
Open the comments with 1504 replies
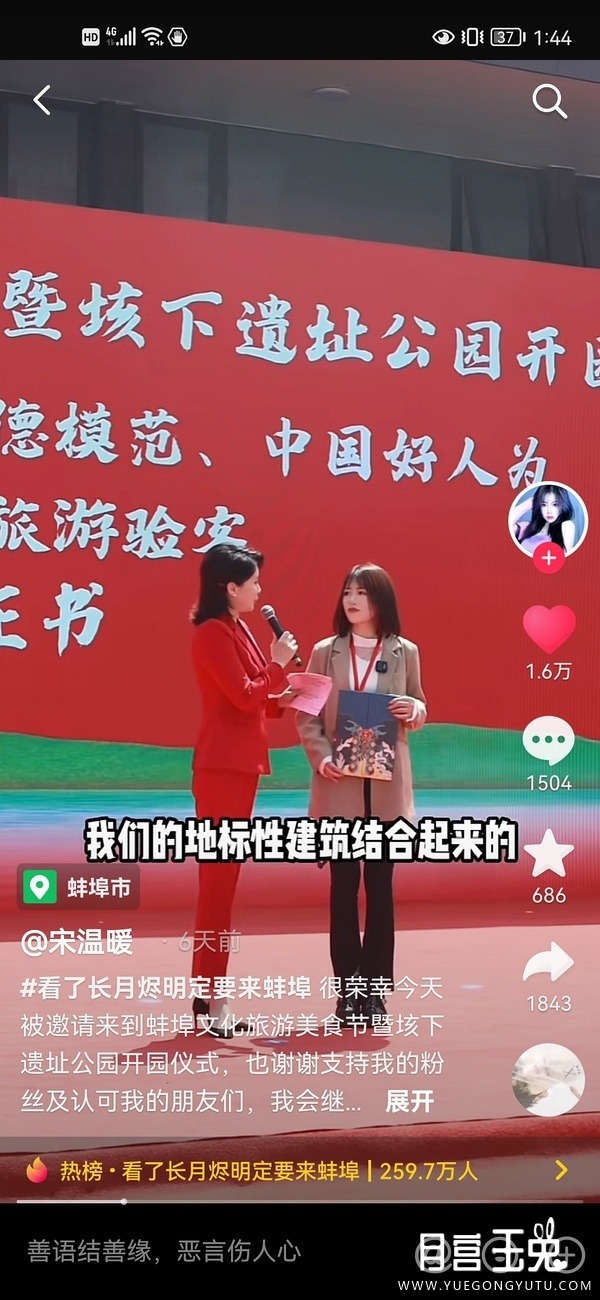coord(548,742)
